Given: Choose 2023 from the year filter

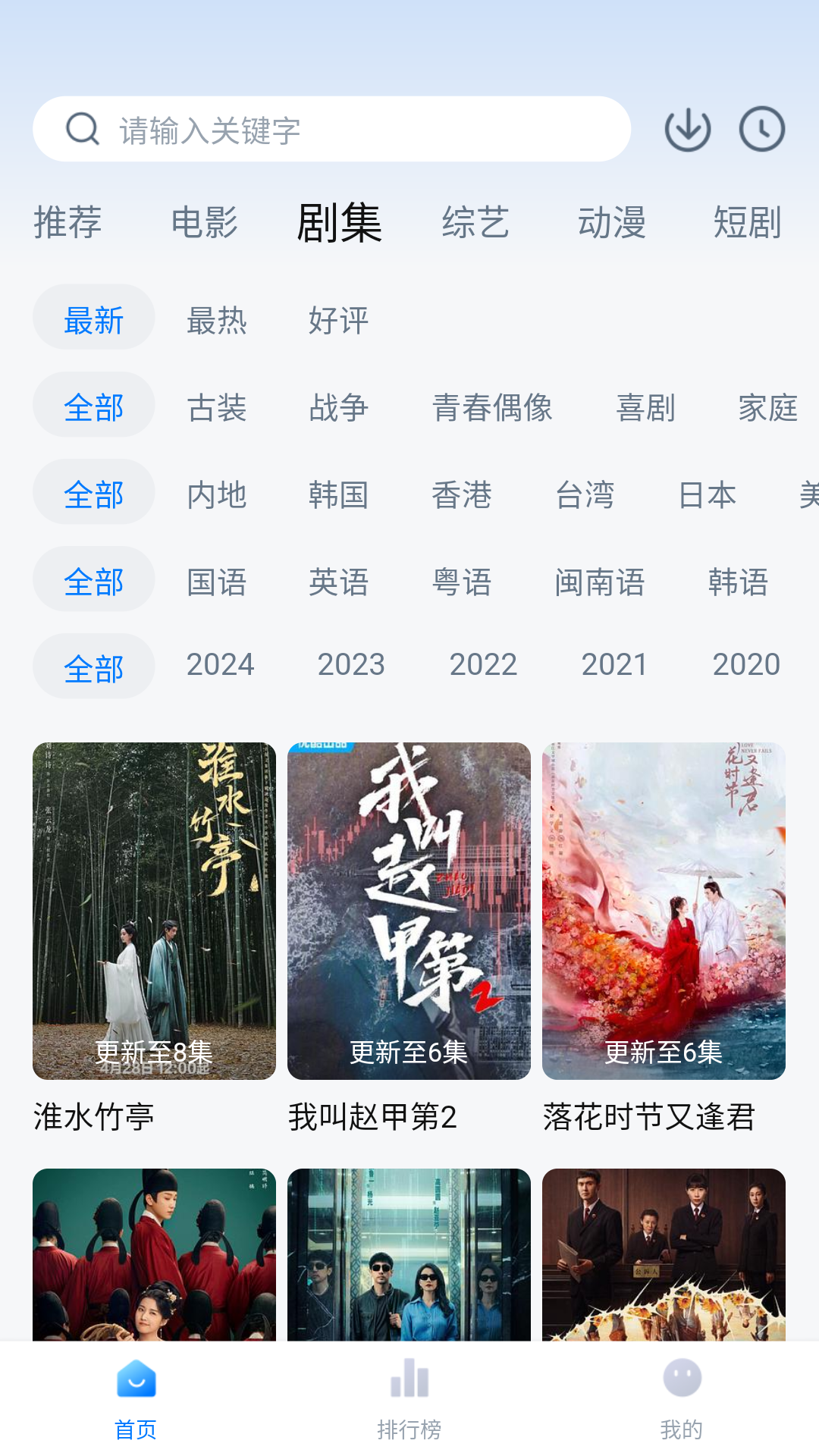Looking at the screenshot, I should 351,665.
